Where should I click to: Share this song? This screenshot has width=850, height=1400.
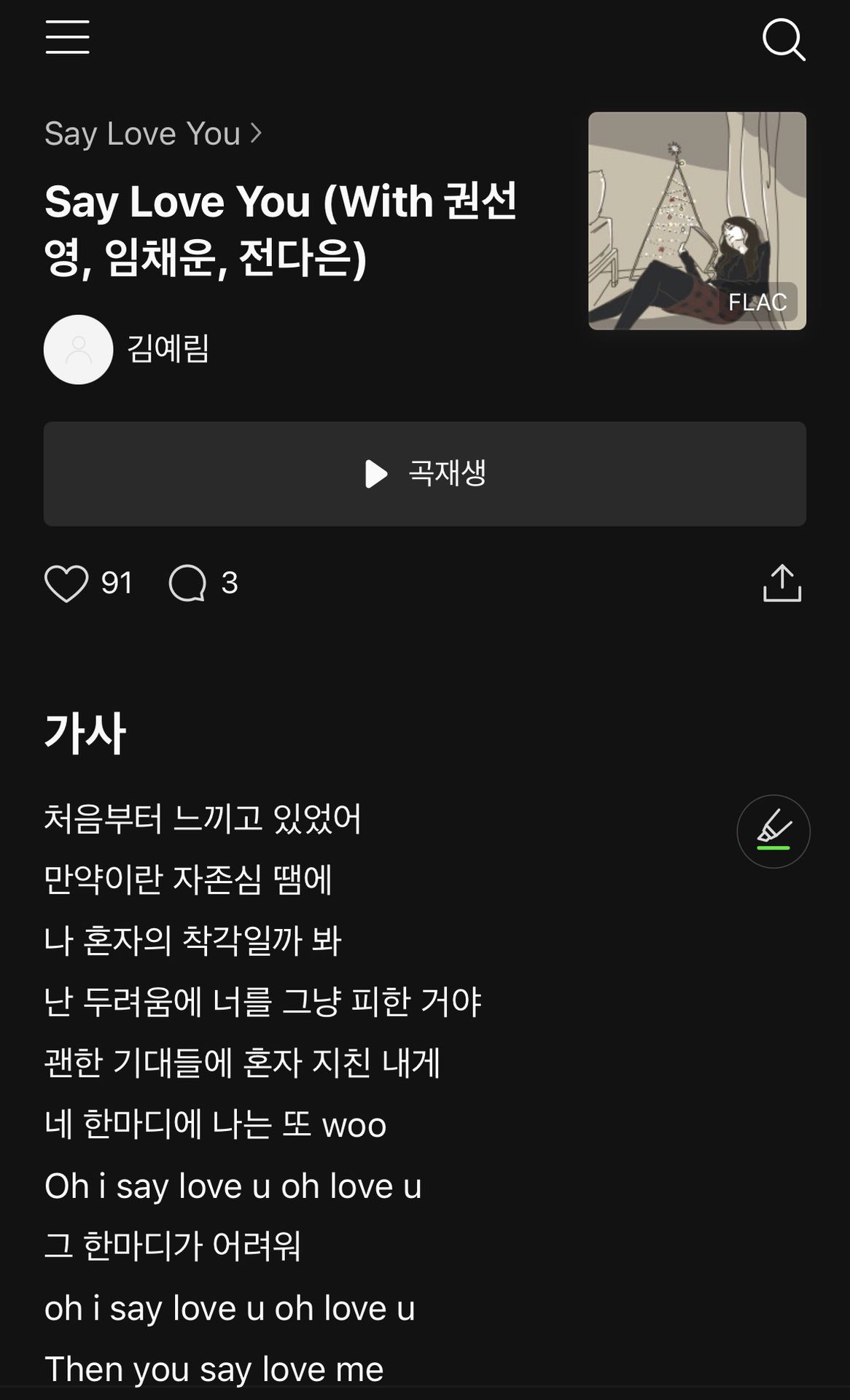coord(781,583)
